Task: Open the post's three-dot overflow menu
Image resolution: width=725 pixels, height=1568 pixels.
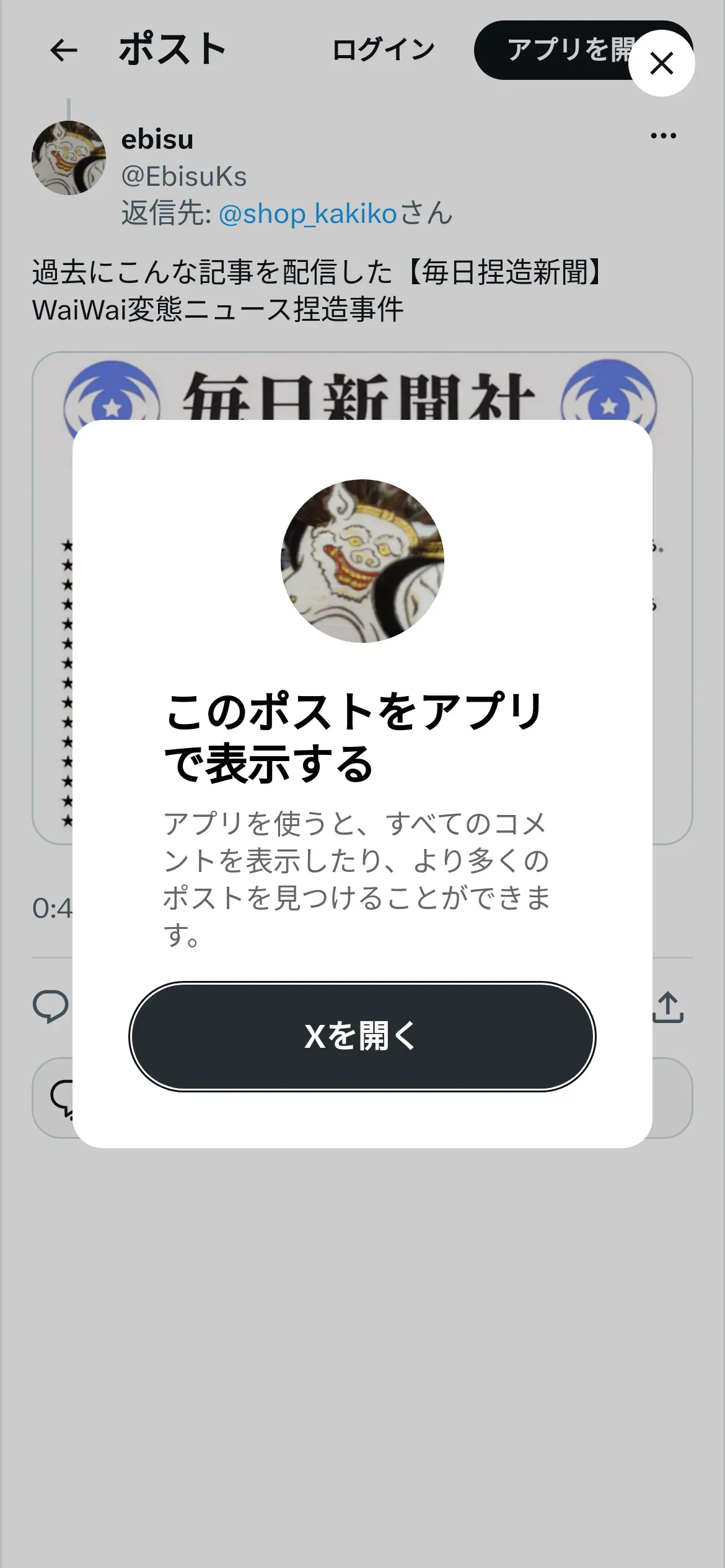Action: coord(663,136)
